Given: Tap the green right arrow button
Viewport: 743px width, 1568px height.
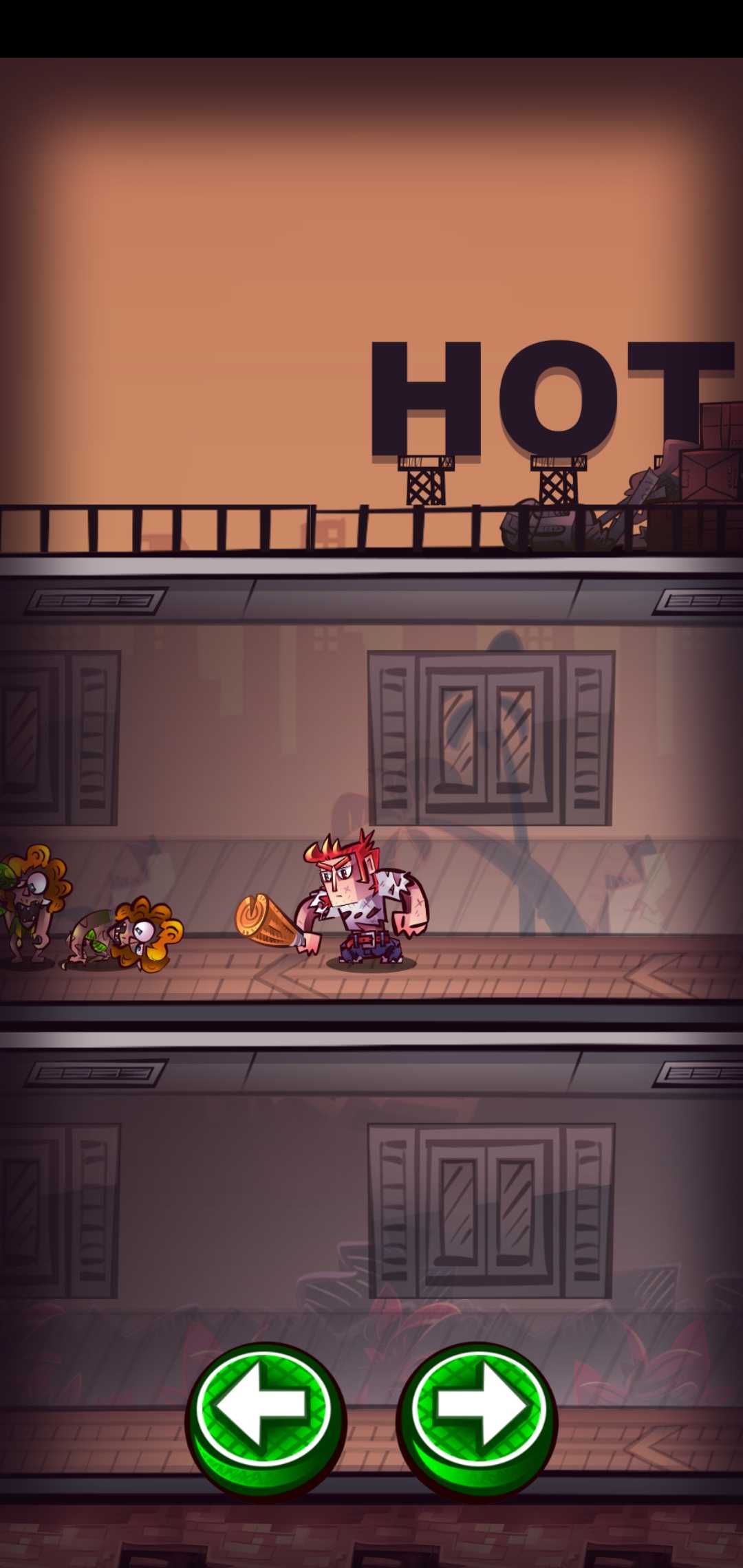Looking at the screenshot, I should point(477,1411).
